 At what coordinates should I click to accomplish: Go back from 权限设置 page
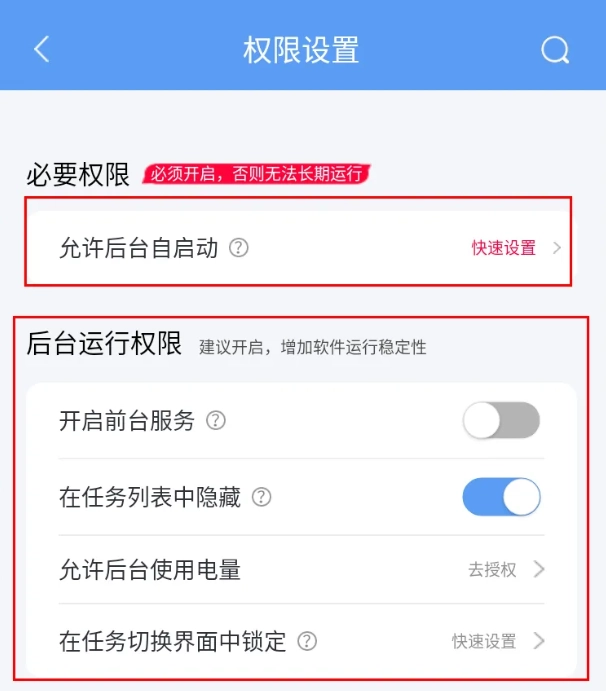(x=41, y=49)
